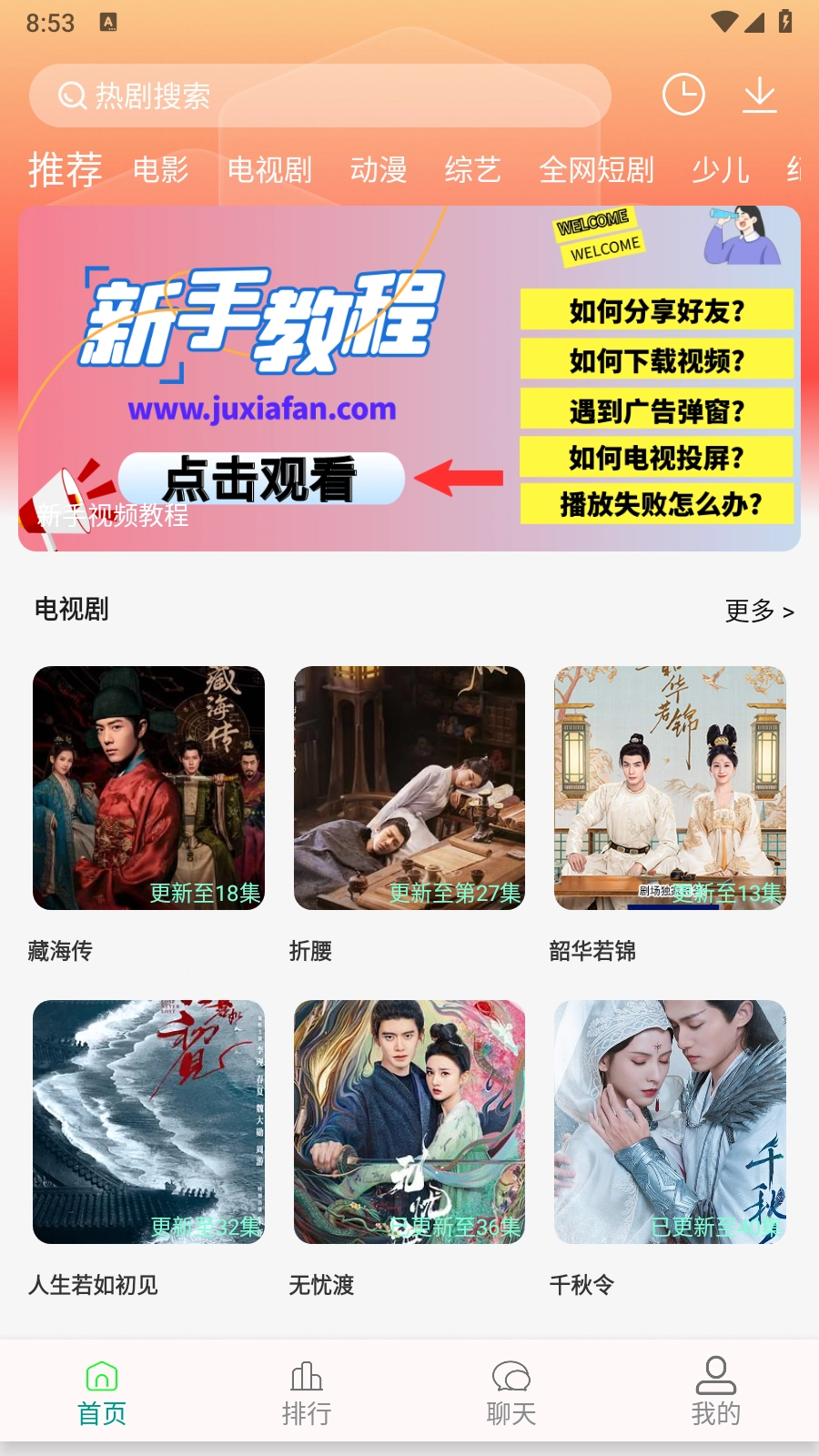The width and height of the screenshot is (819, 1456).
Task: Open the 千秋令 drama poster
Action: point(670,1122)
